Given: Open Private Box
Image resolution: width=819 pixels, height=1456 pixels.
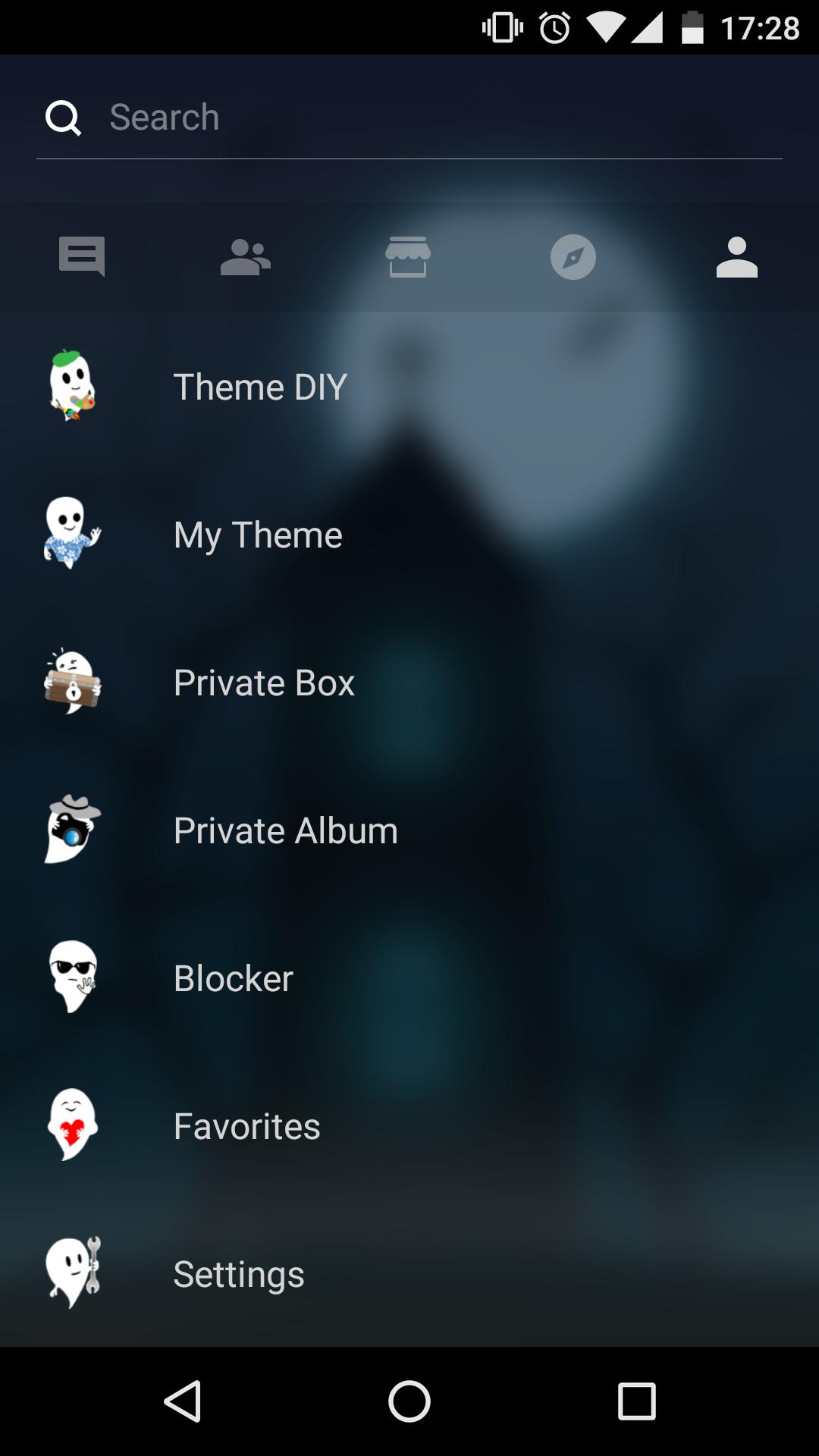Looking at the screenshot, I should pyautogui.click(x=264, y=682).
